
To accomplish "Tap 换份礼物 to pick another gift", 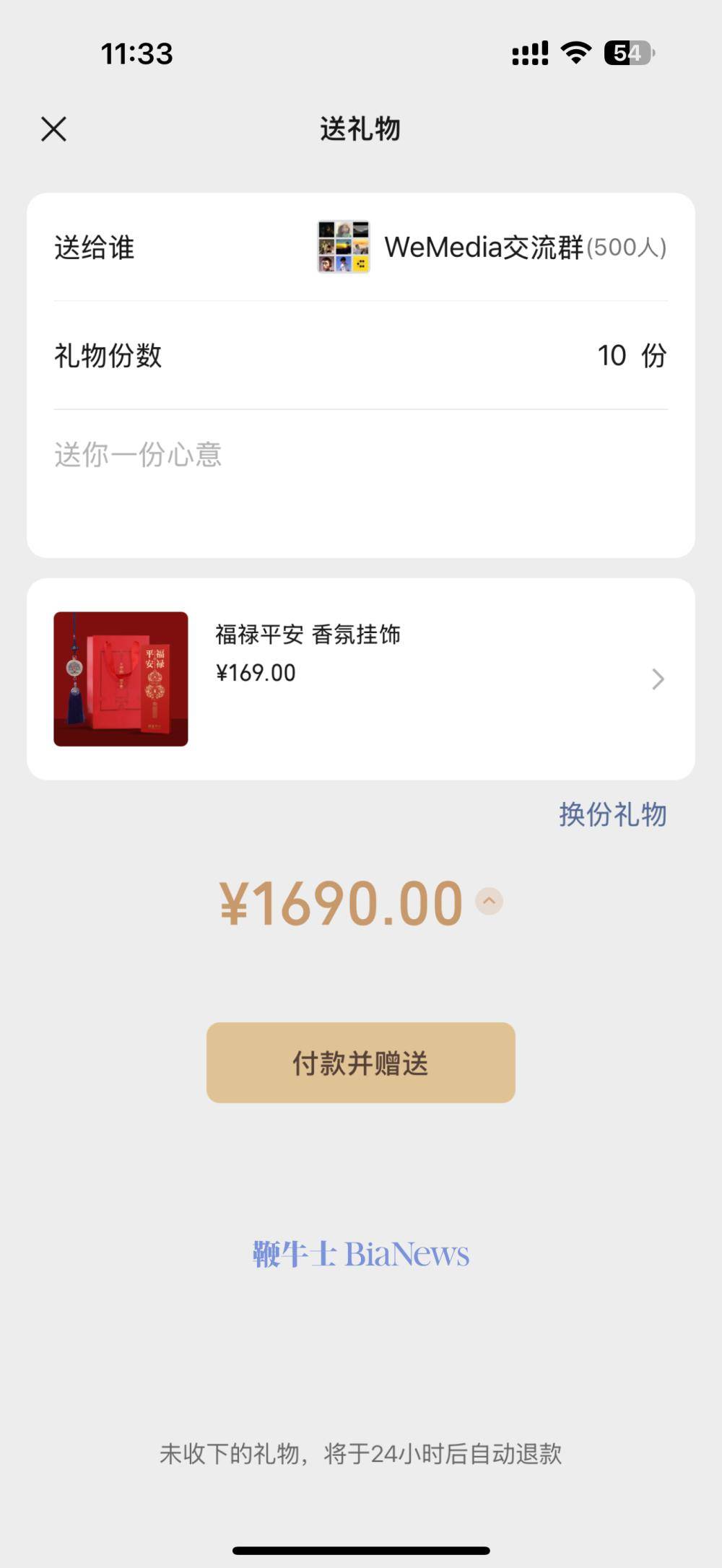I will tap(612, 814).
